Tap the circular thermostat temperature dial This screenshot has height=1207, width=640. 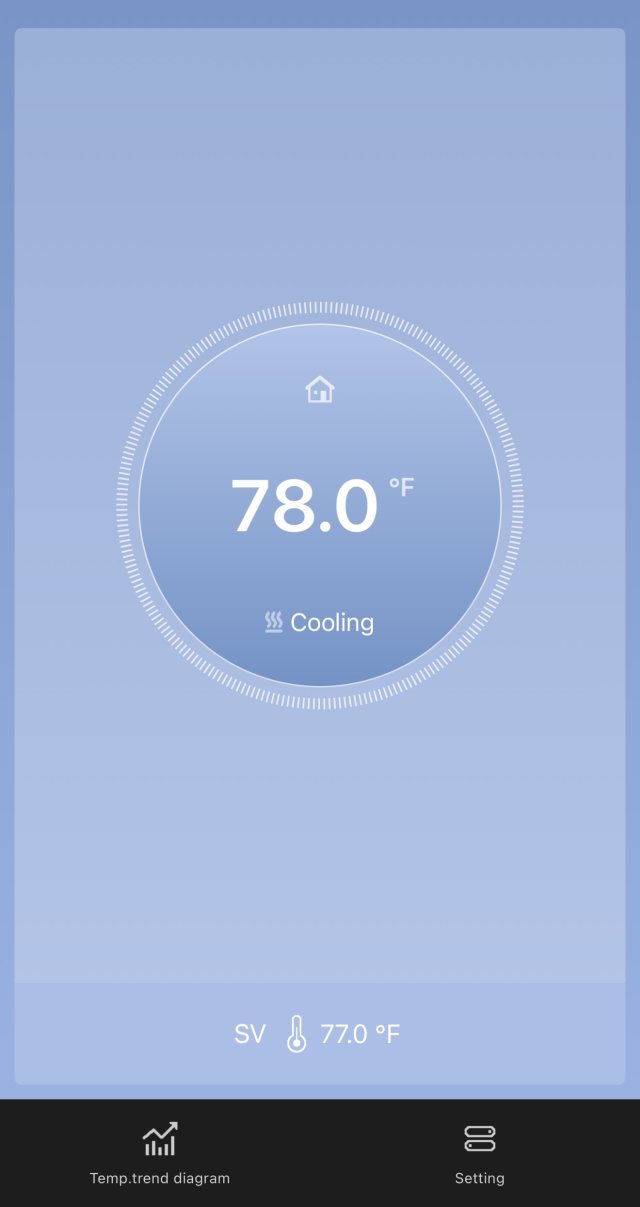tap(320, 505)
